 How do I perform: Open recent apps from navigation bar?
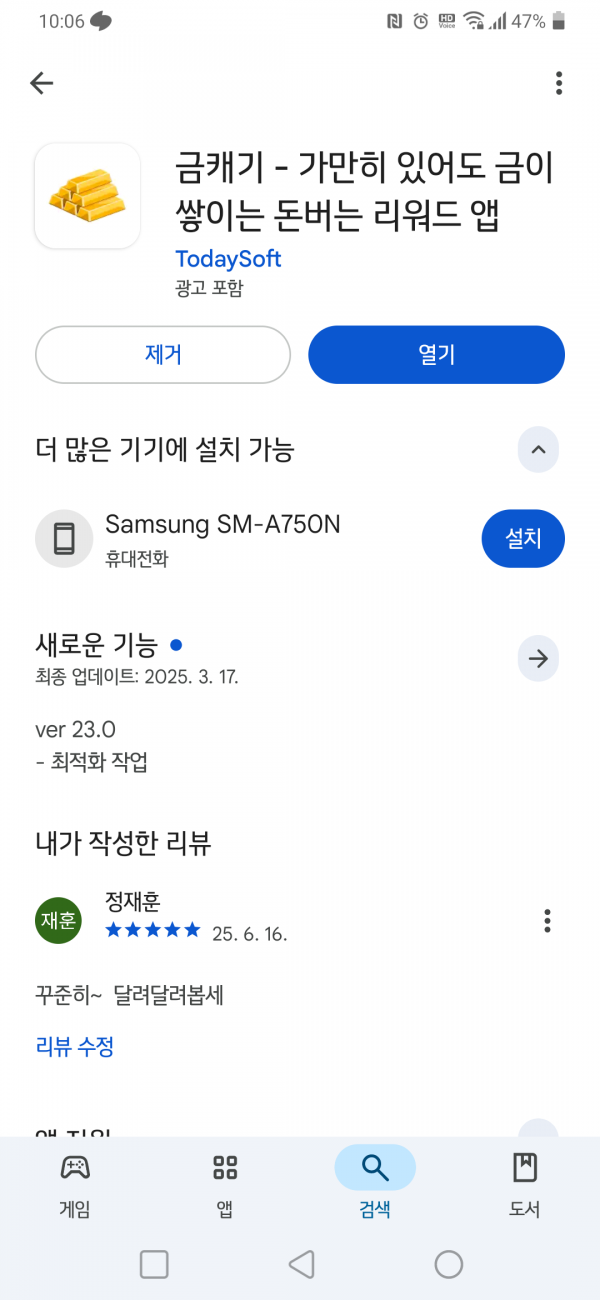pos(154,1264)
